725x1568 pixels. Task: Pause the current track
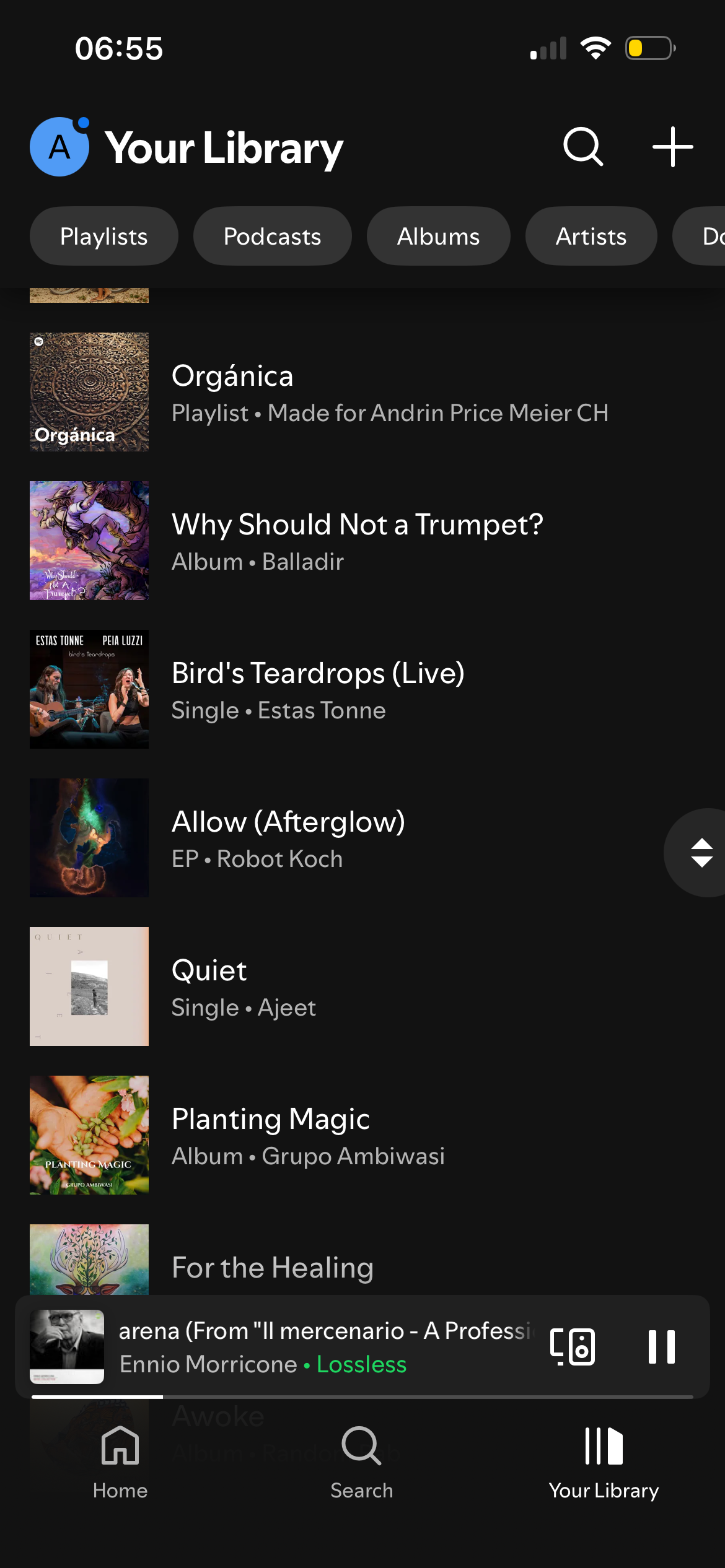[x=661, y=1346]
